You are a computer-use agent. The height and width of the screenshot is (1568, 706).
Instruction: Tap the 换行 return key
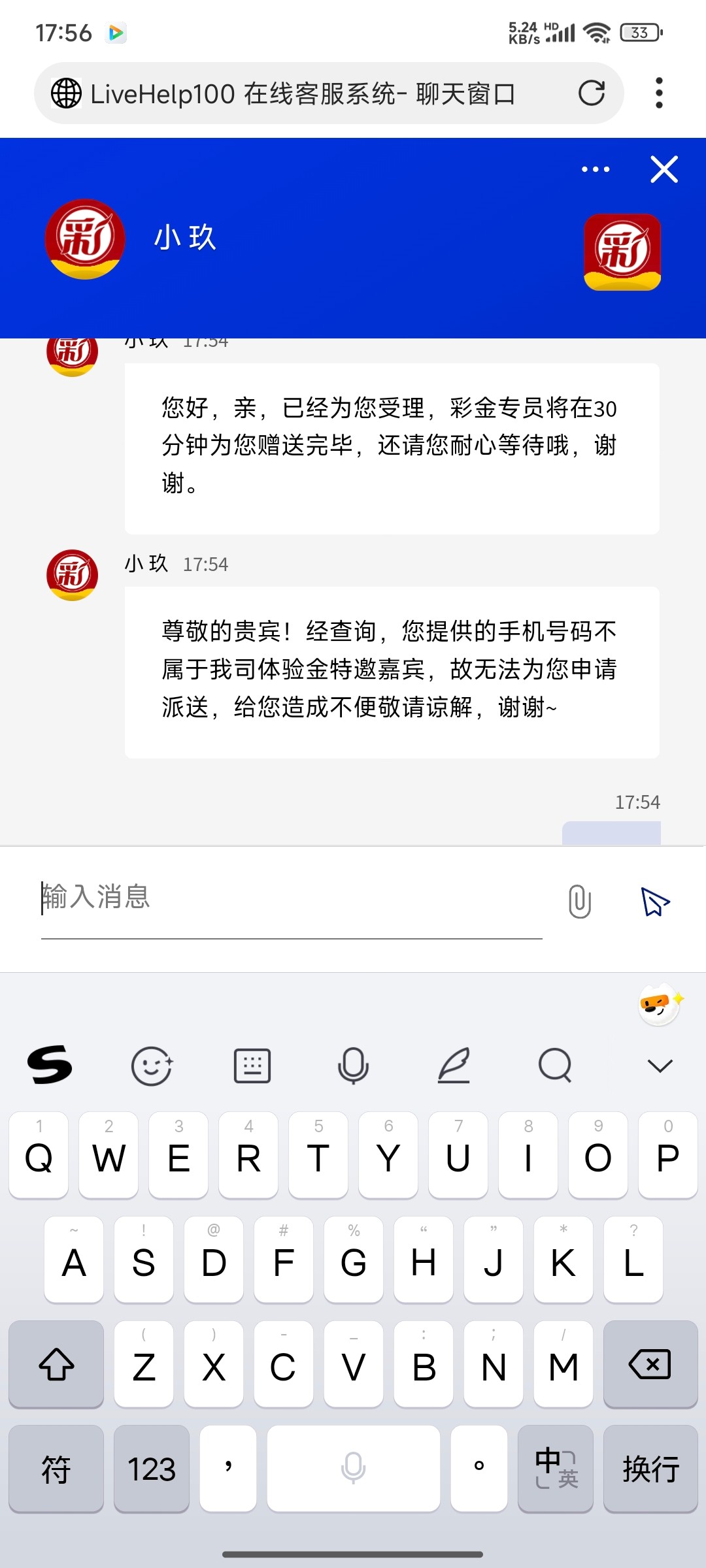pyautogui.click(x=650, y=1469)
